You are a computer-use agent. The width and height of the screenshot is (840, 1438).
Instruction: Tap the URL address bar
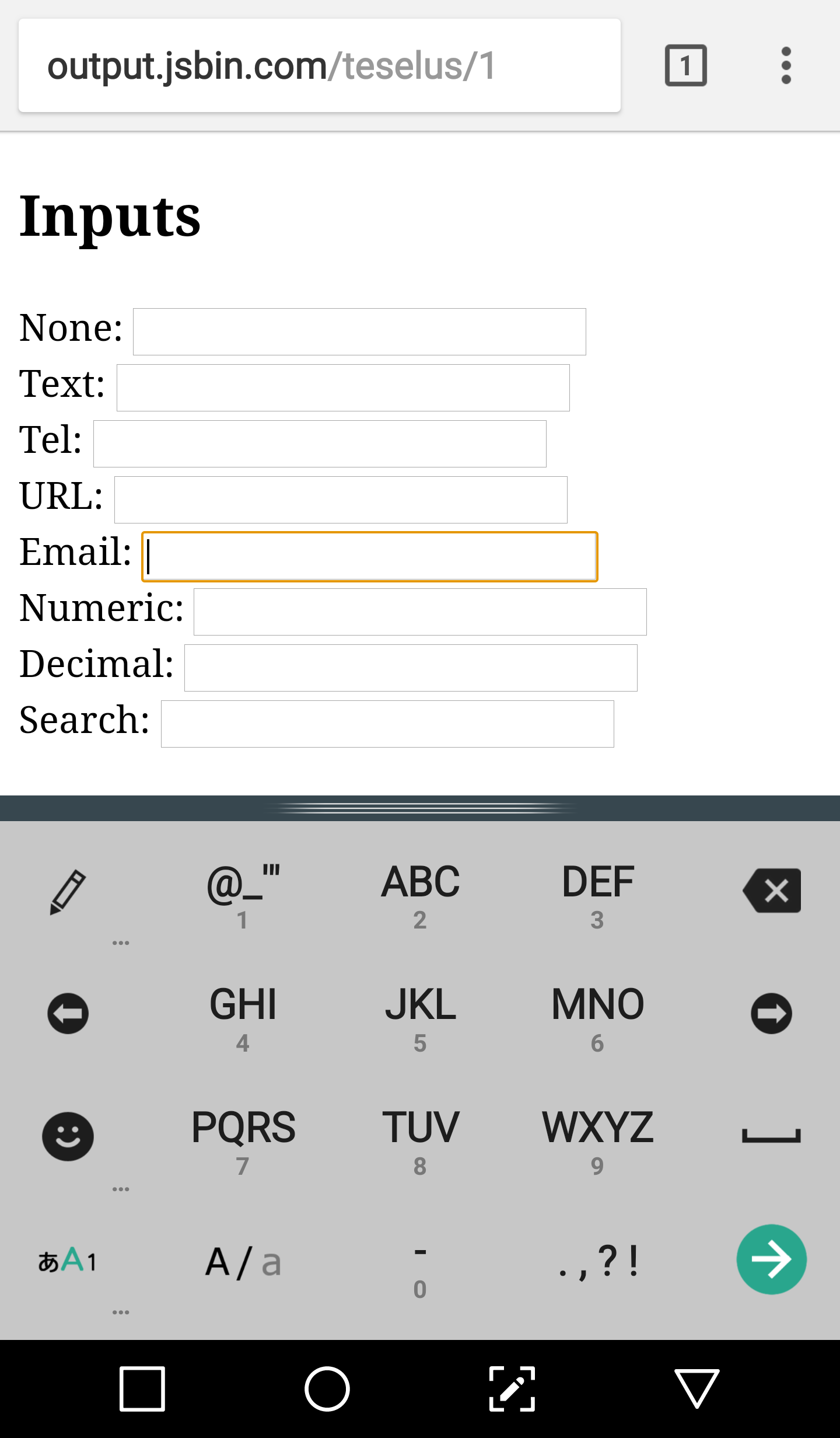[x=319, y=65]
